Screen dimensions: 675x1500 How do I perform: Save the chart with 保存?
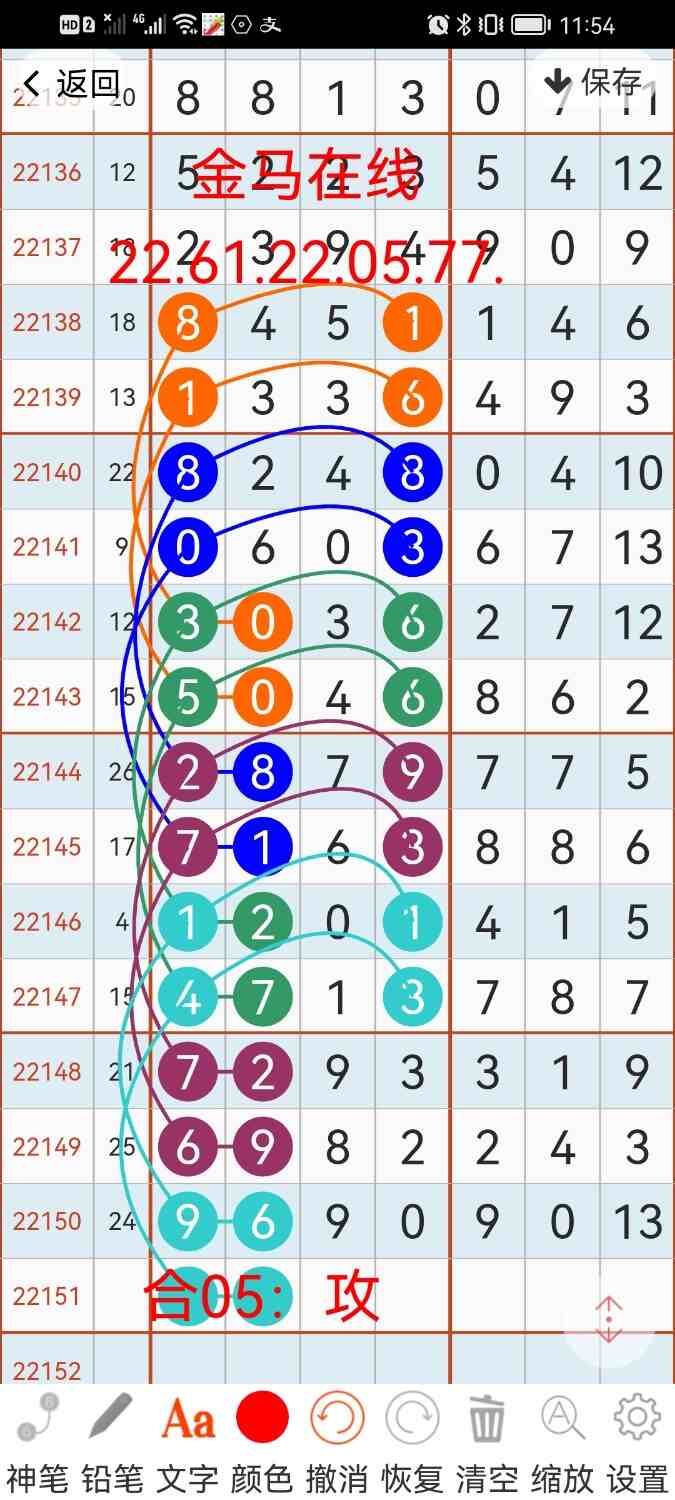coord(592,82)
